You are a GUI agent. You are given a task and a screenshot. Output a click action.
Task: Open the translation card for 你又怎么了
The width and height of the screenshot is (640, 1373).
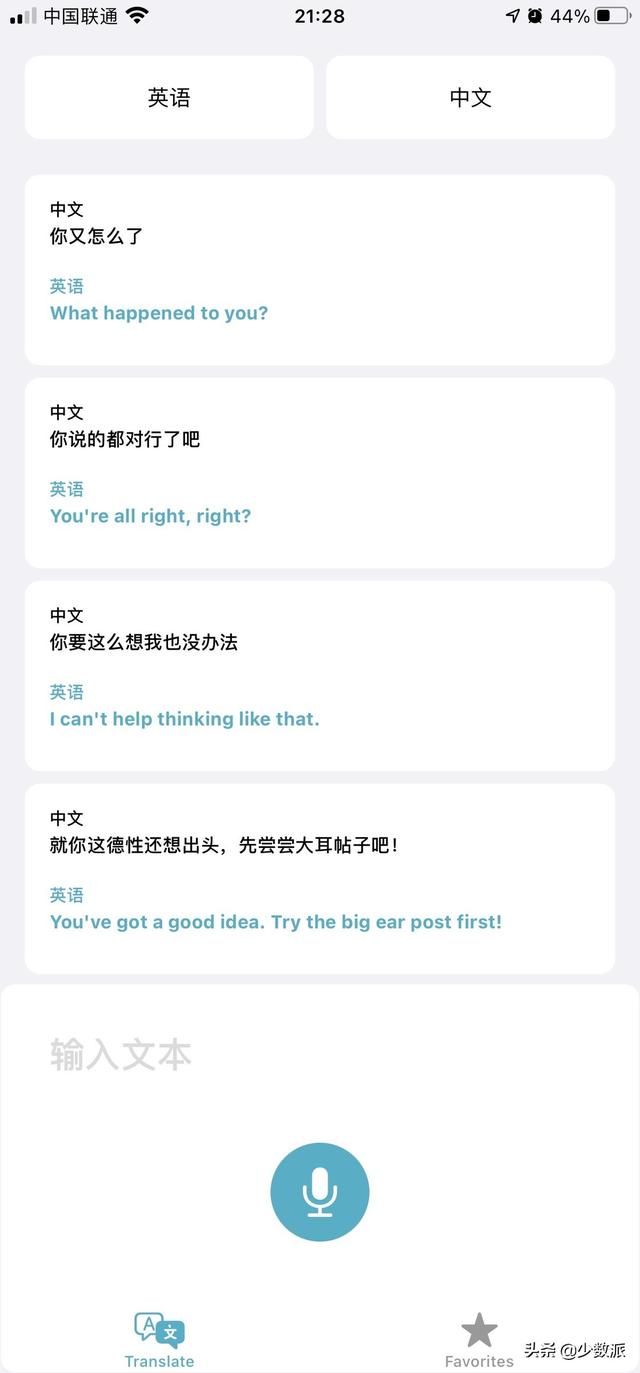[x=319, y=270]
